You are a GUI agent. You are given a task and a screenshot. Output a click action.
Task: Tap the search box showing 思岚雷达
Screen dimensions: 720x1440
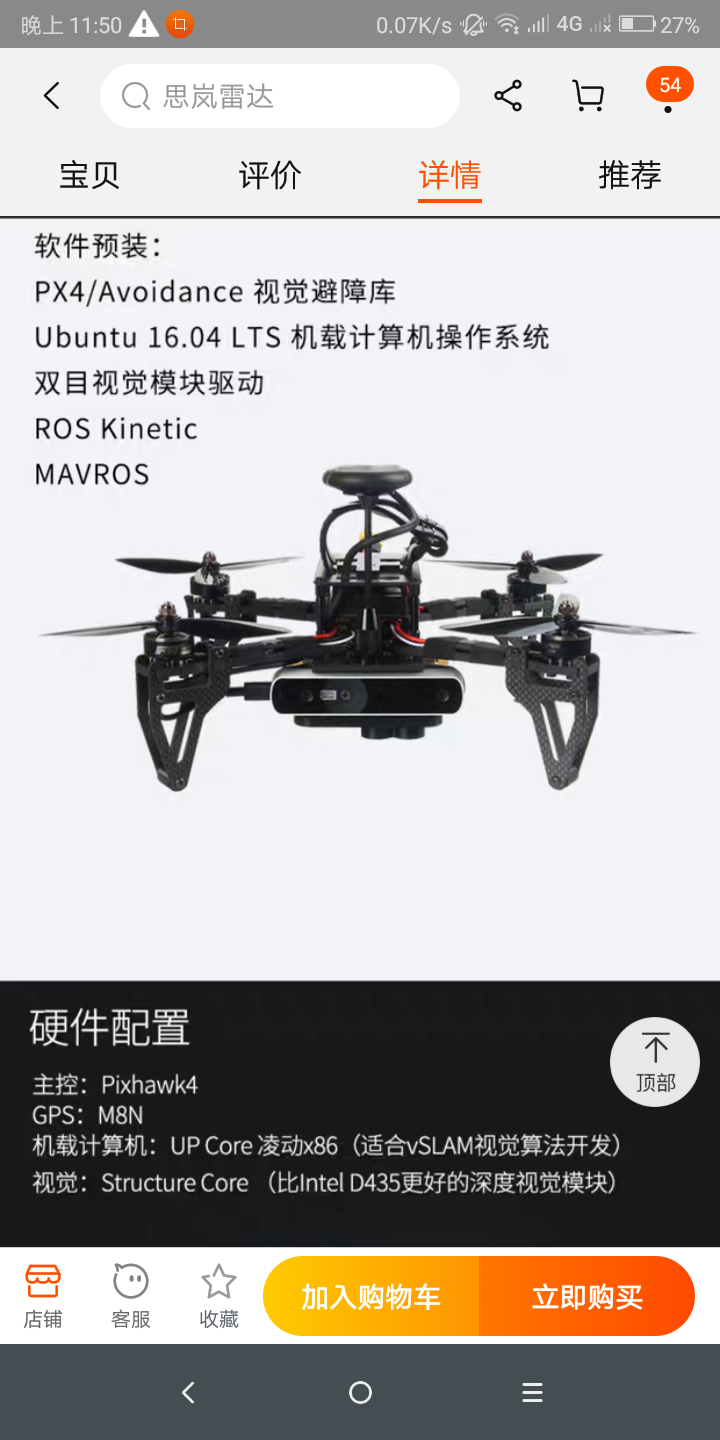280,96
